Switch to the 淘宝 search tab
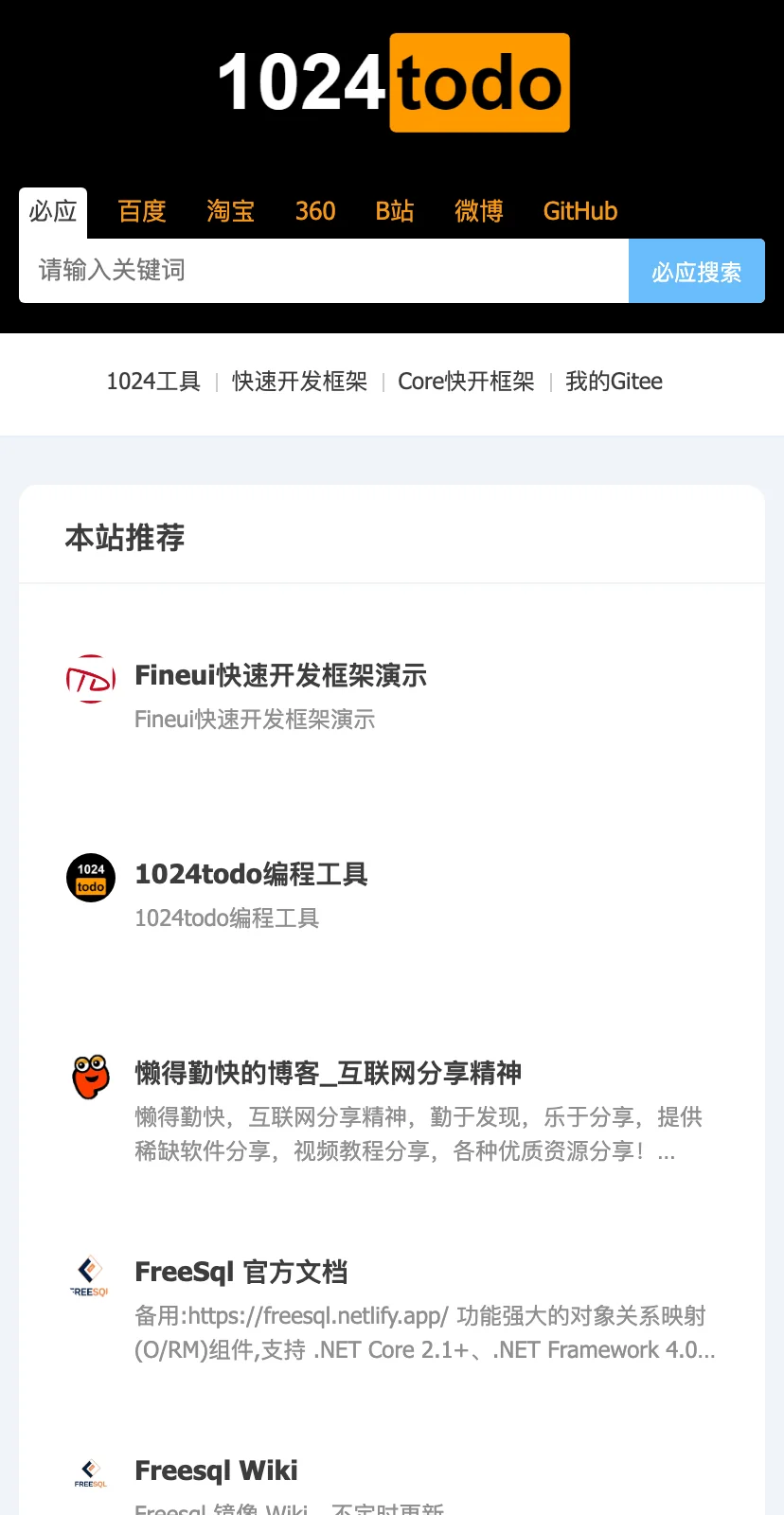This screenshot has height=1515, width=784. pyautogui.click(x=231, y=211)
